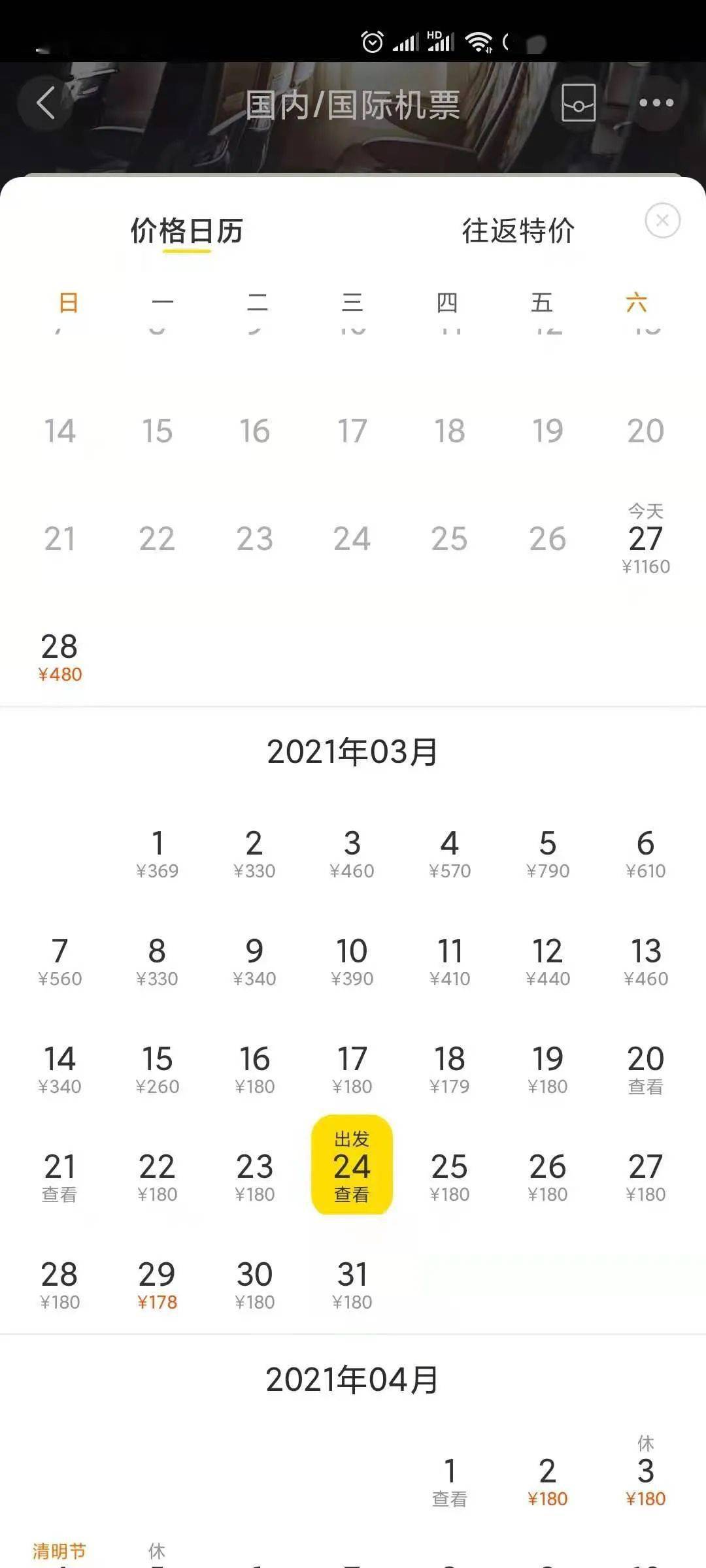Image resolution: width=706 pixels, height=1568 pixels.
Task: Tap April 1 to view prices
Action: click(450, 1480)
